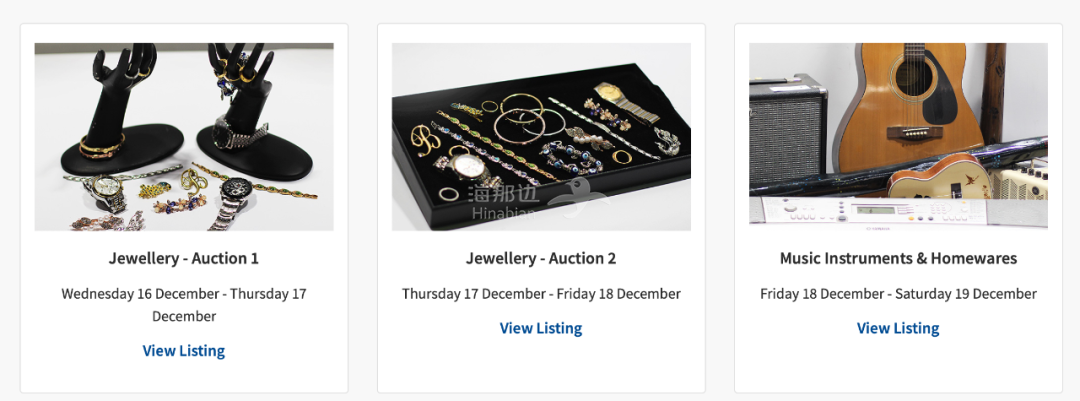This screenshot has height=401, width=1080.
Task: Open View Listing for Jewellery - Auction 1
Action: point(184,351)
